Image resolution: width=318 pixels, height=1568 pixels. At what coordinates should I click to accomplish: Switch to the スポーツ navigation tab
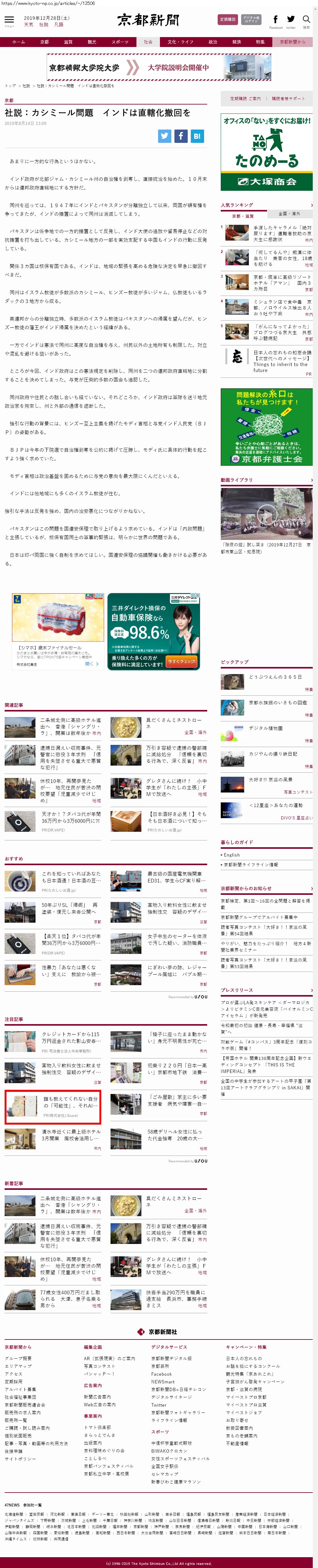[x=120, y=42]
